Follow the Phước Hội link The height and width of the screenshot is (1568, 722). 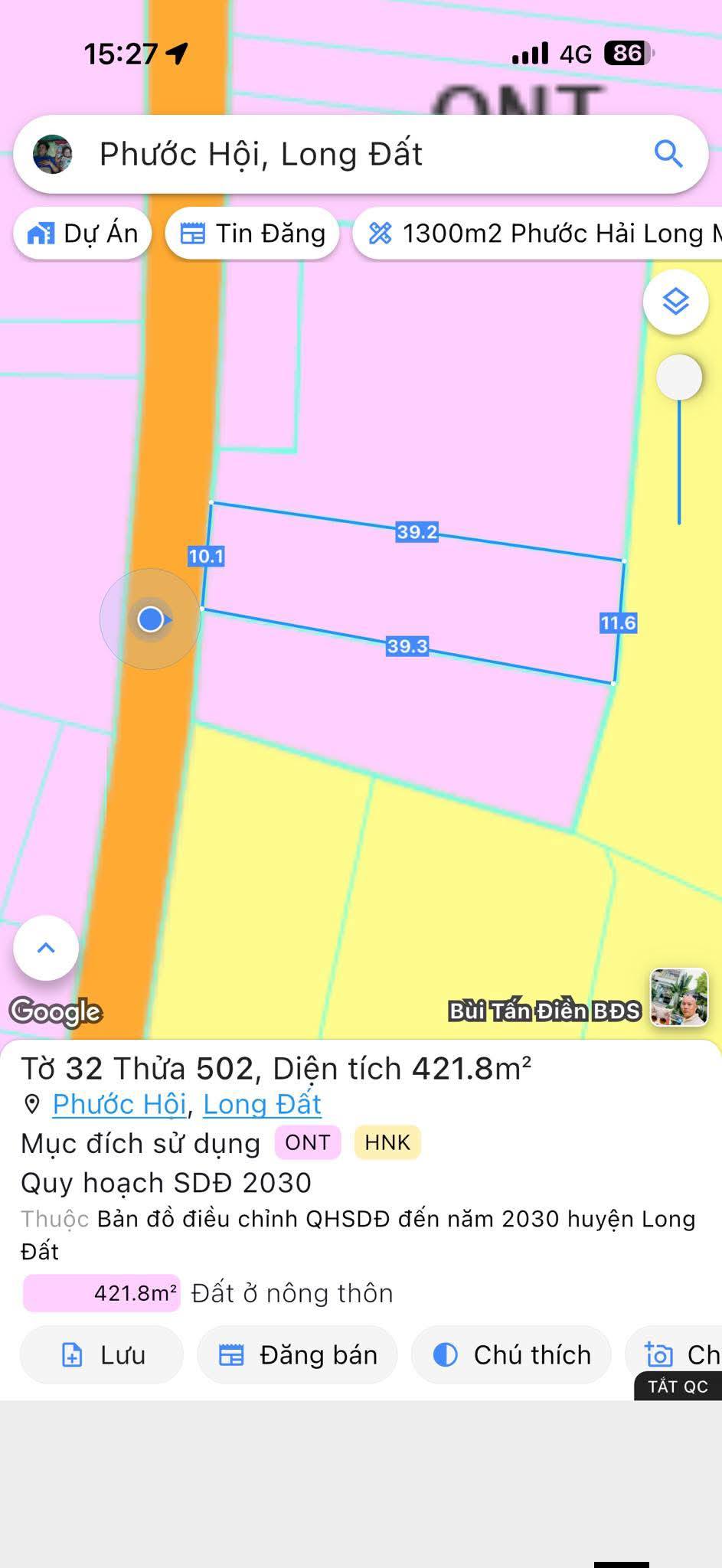click(118, 1104)
